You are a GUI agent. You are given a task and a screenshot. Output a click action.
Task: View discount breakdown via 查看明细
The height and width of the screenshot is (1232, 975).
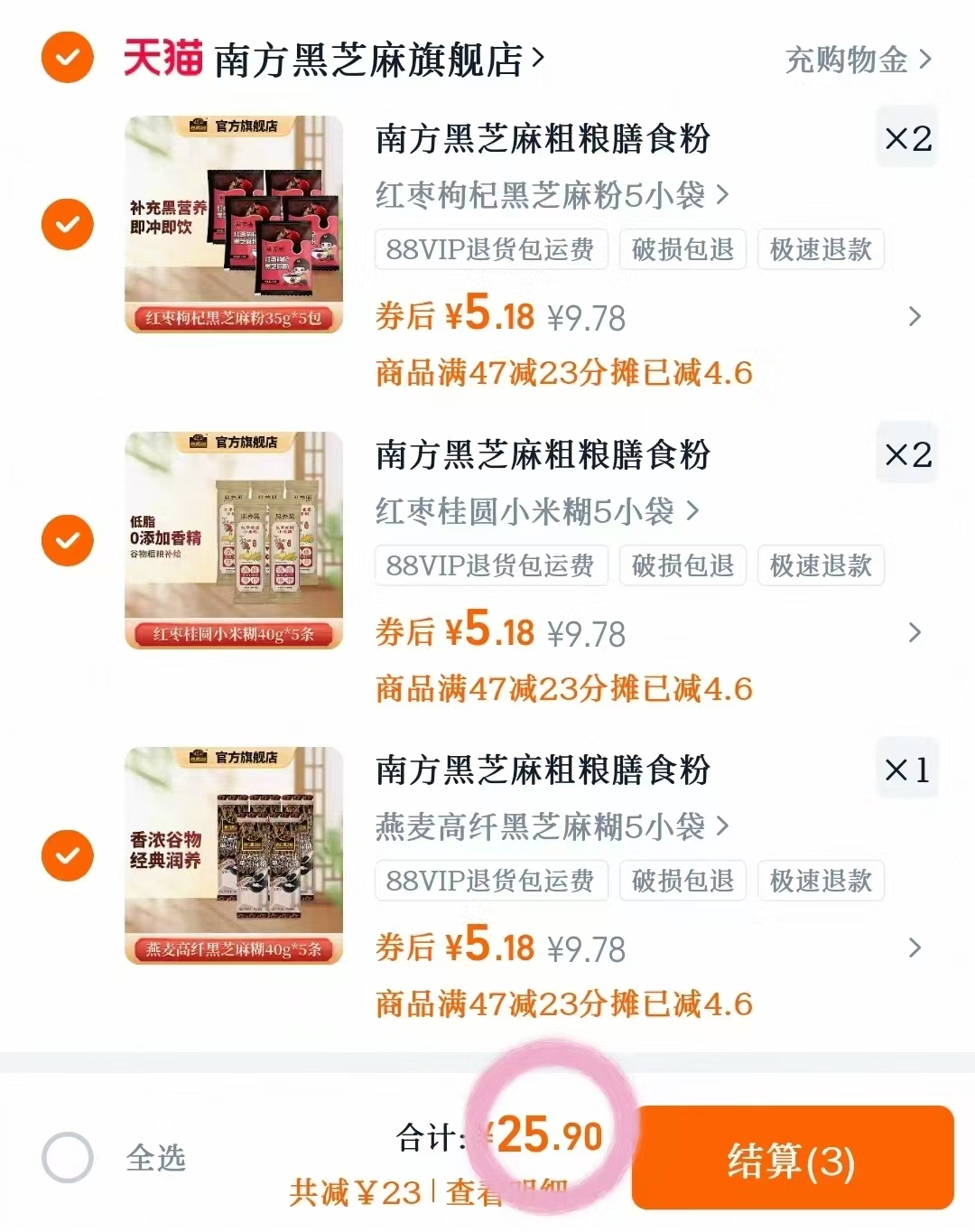(x=503, y=1193)
